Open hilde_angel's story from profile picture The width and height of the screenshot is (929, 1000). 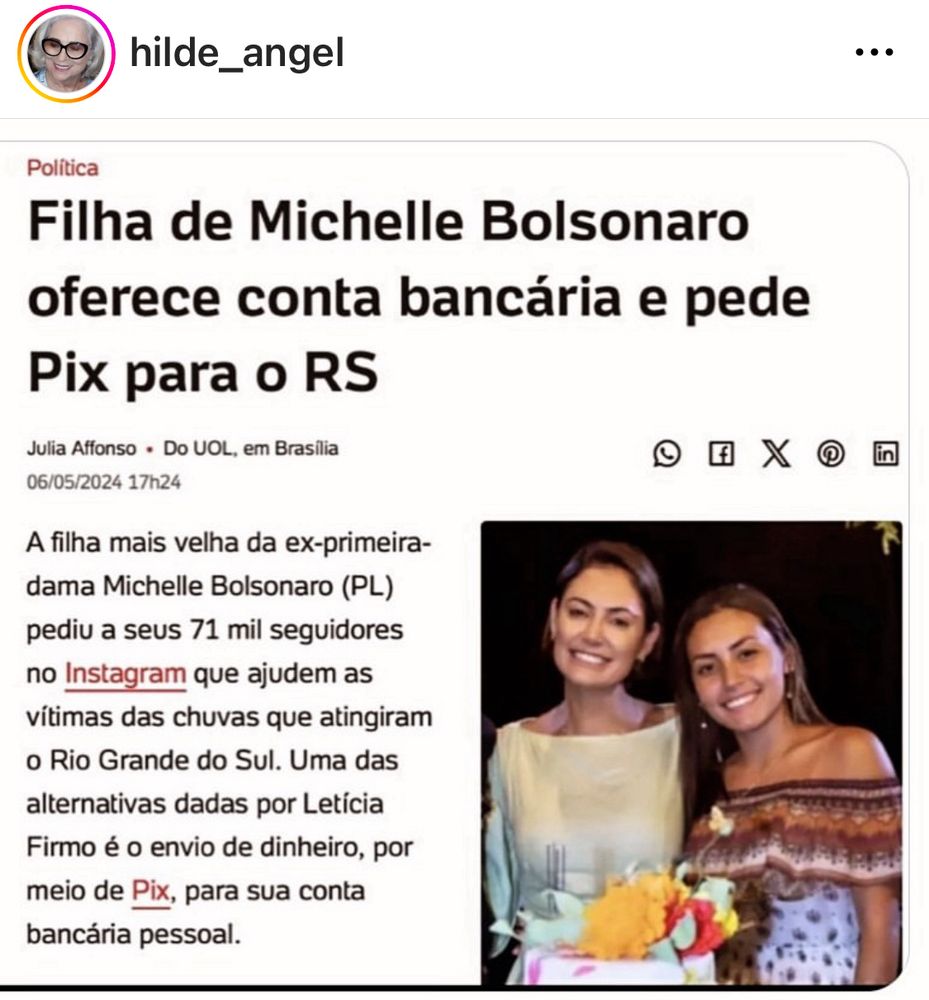(x=66, y=54)
